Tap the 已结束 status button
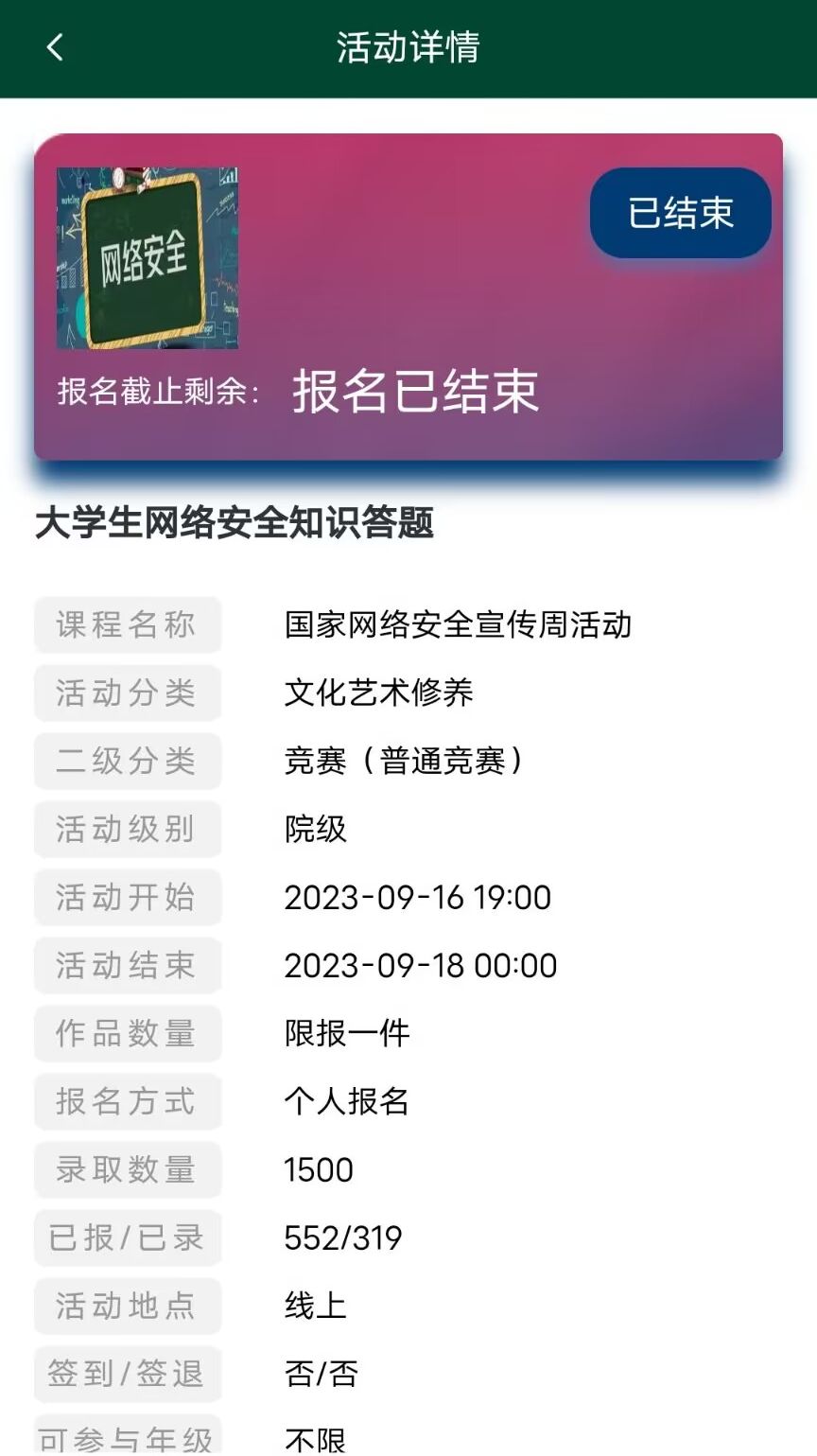The image size is (817, 1456). click(681, 213)
